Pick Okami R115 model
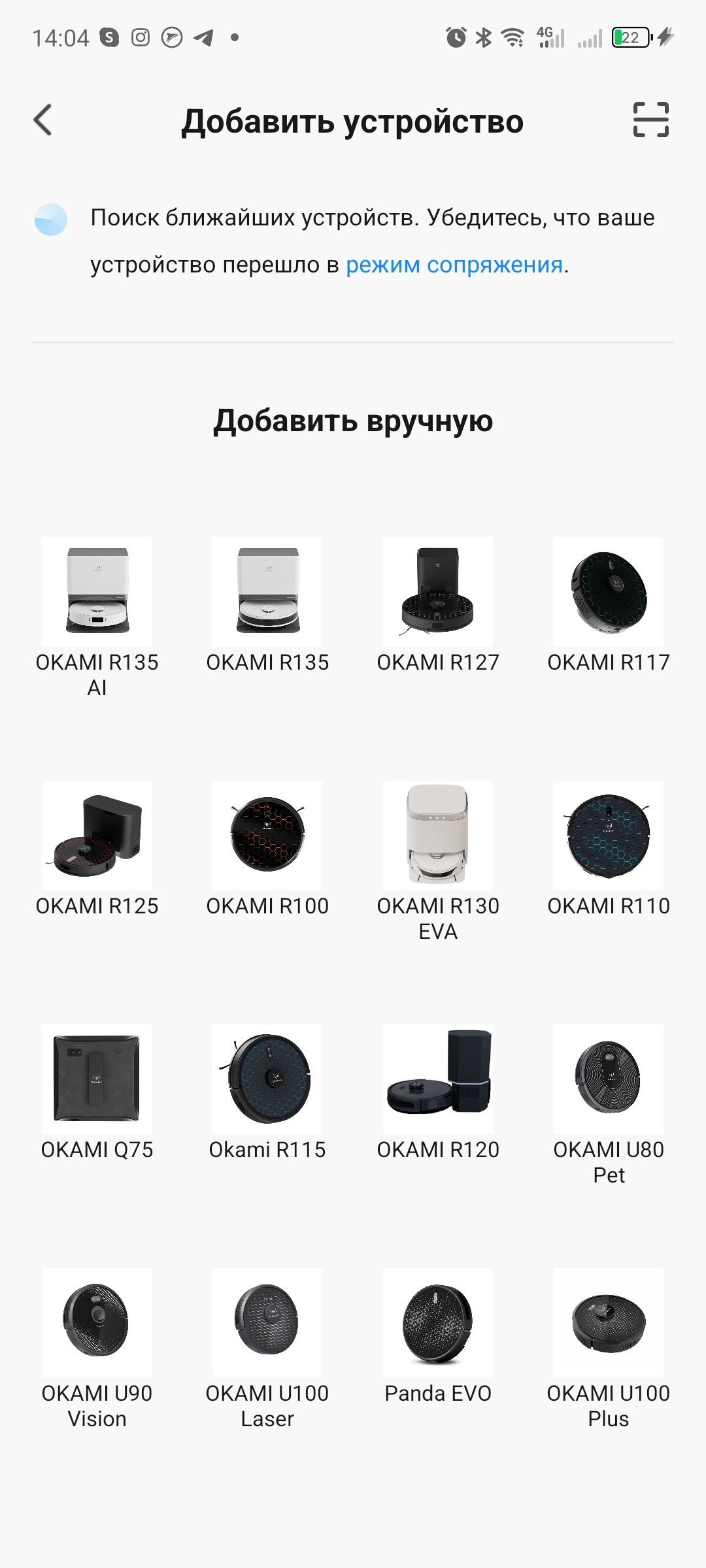 click(267, 1080)
